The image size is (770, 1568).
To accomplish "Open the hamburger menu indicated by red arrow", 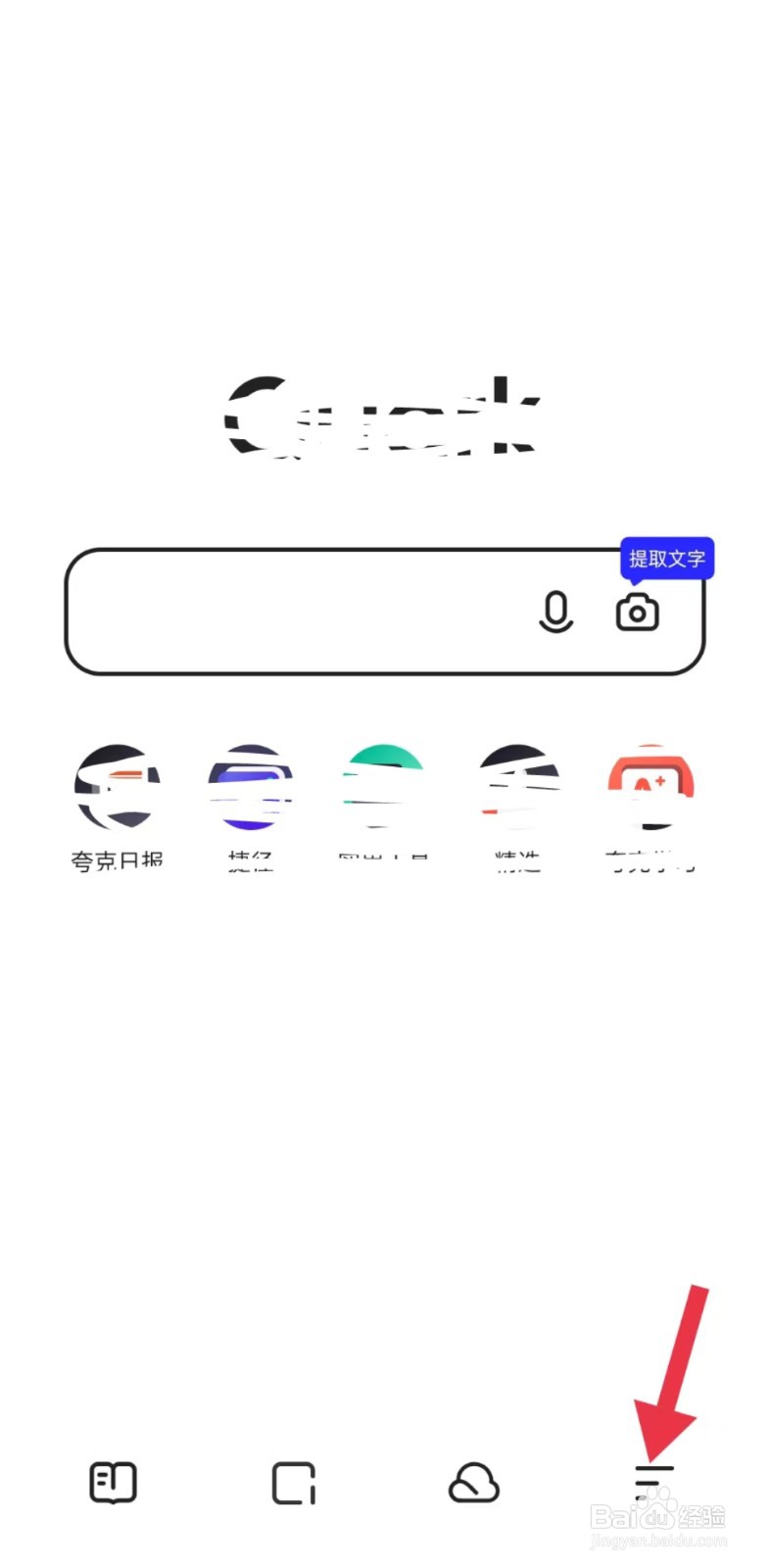I will [654, 1484].
